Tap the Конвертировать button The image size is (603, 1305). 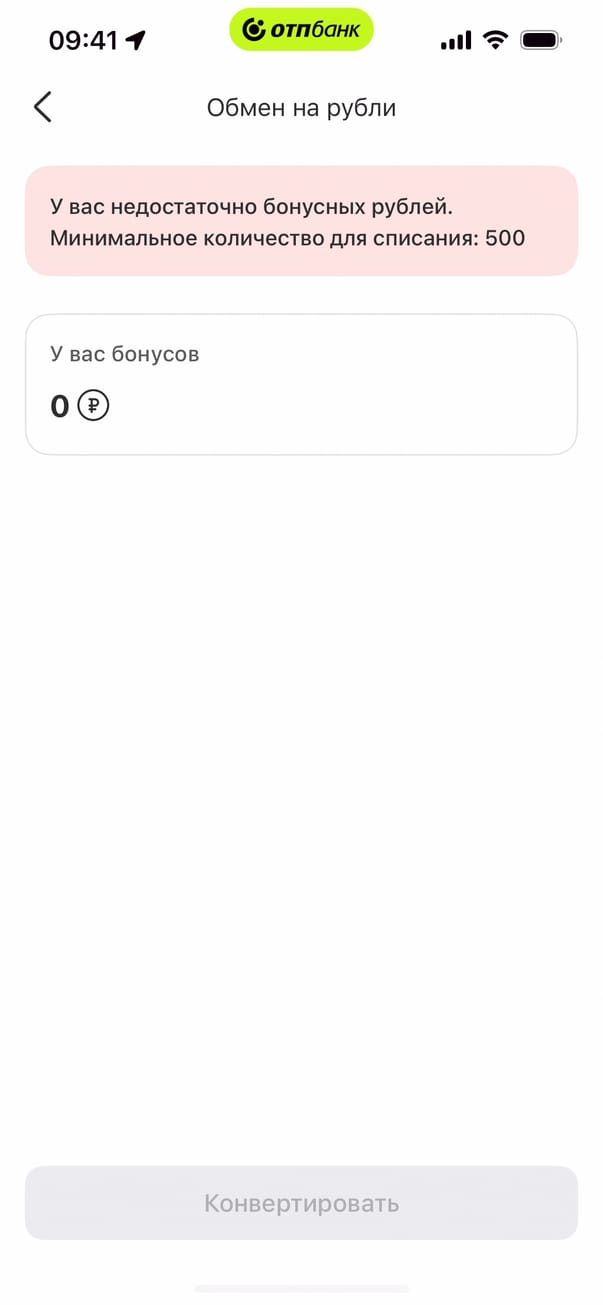pyautogui.click(x=301, y=1203)
